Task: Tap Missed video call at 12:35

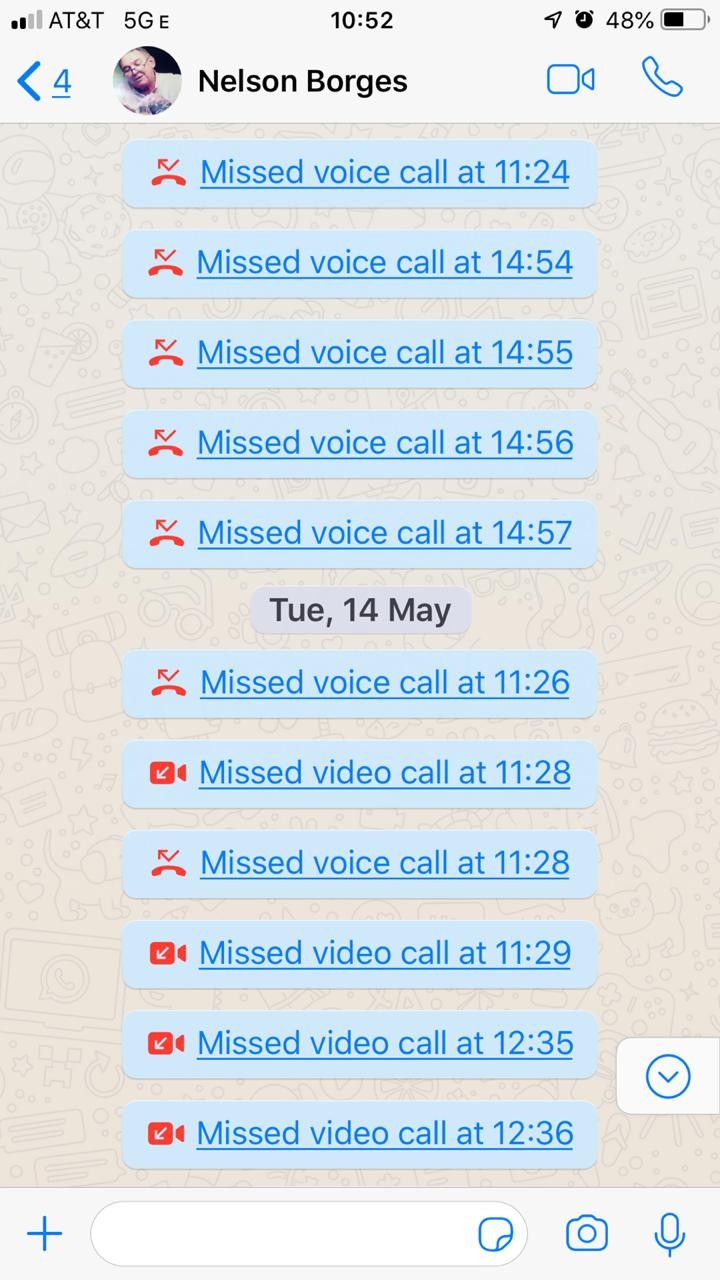Action: click(x=384, y=1043)
